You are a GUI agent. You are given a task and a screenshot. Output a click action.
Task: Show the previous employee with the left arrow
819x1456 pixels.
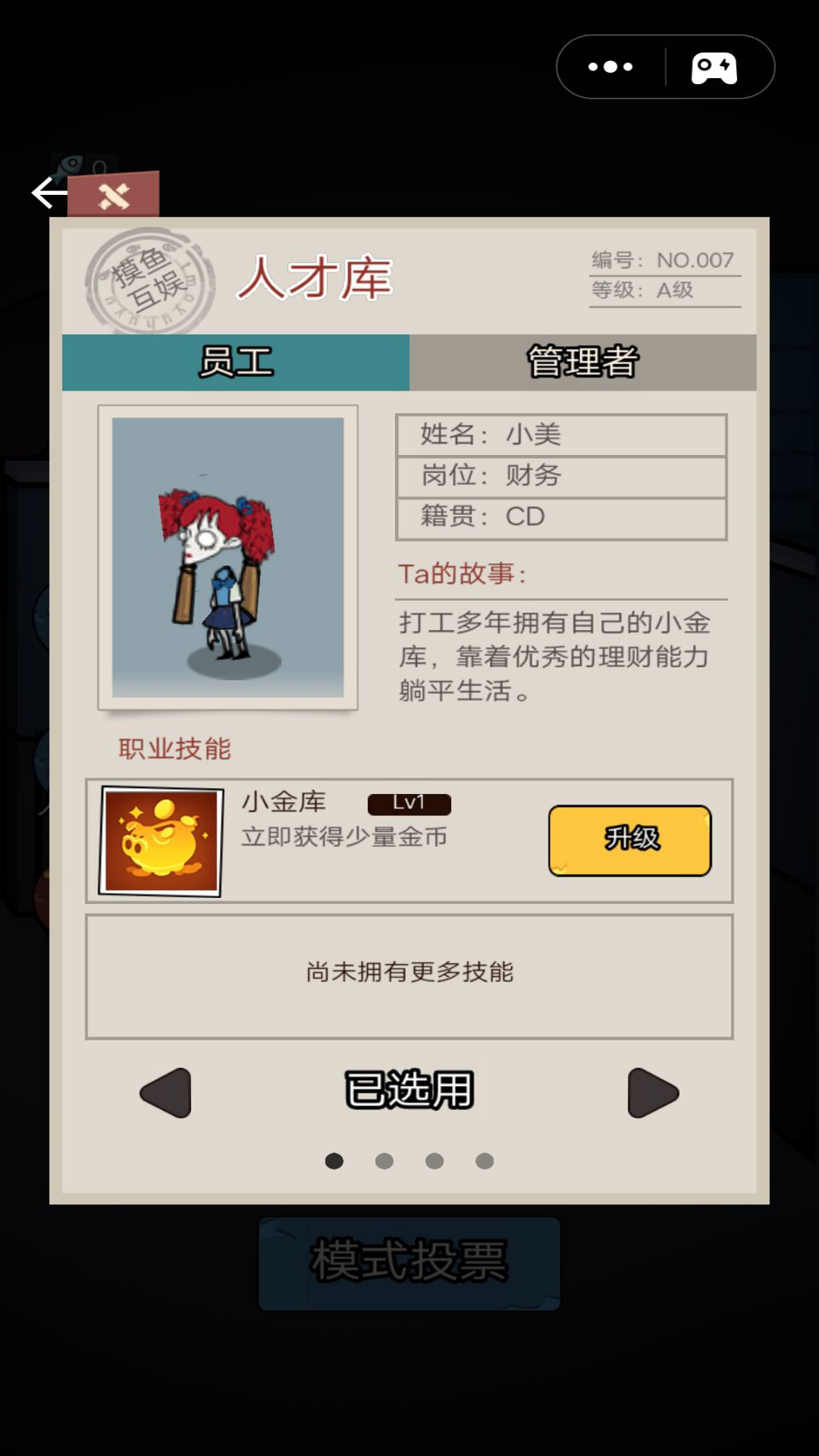(166, 1093)
